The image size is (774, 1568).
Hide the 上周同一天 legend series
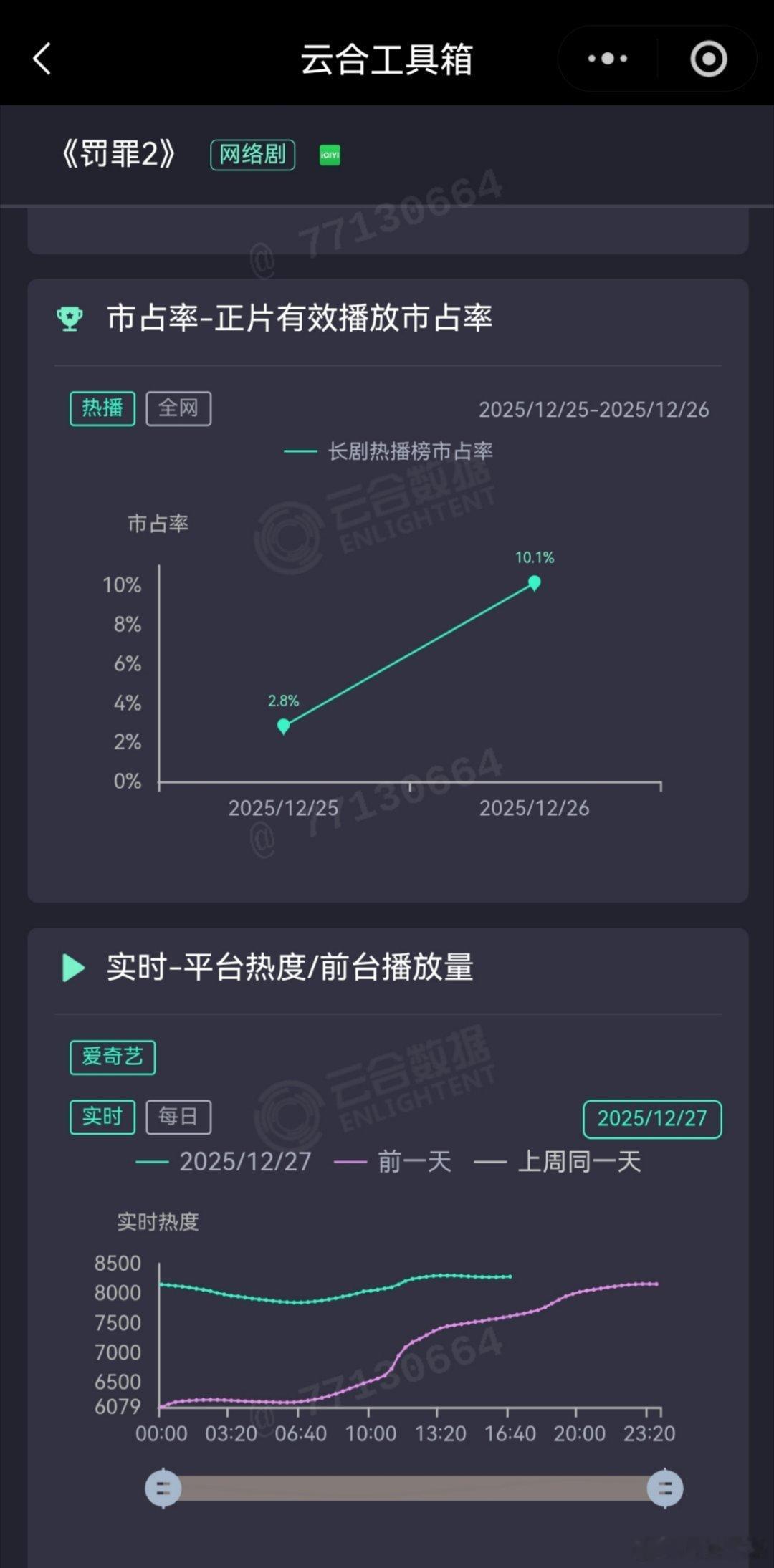[579, 1161]
